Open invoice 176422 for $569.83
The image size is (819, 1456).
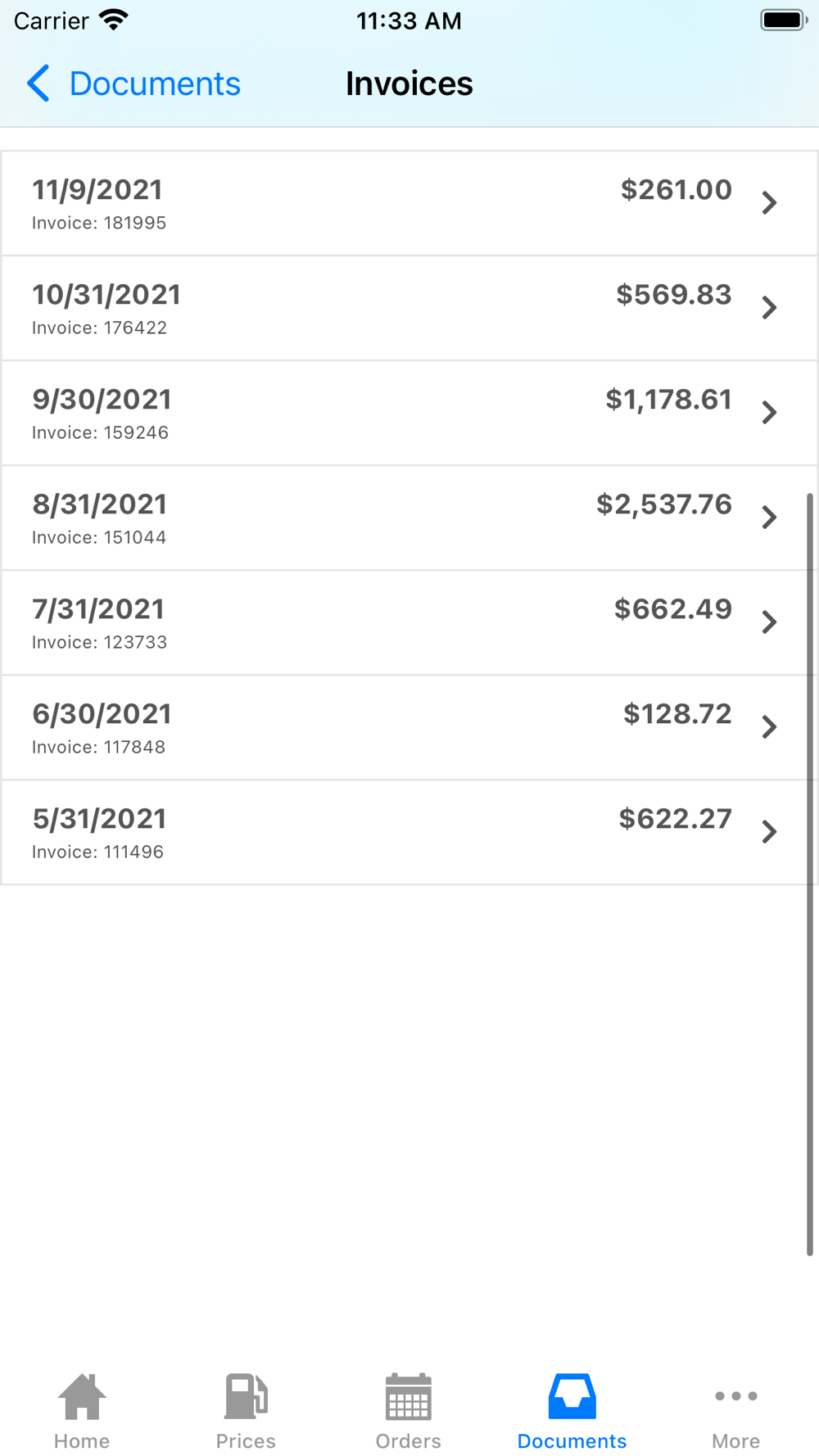coord(409,308)
